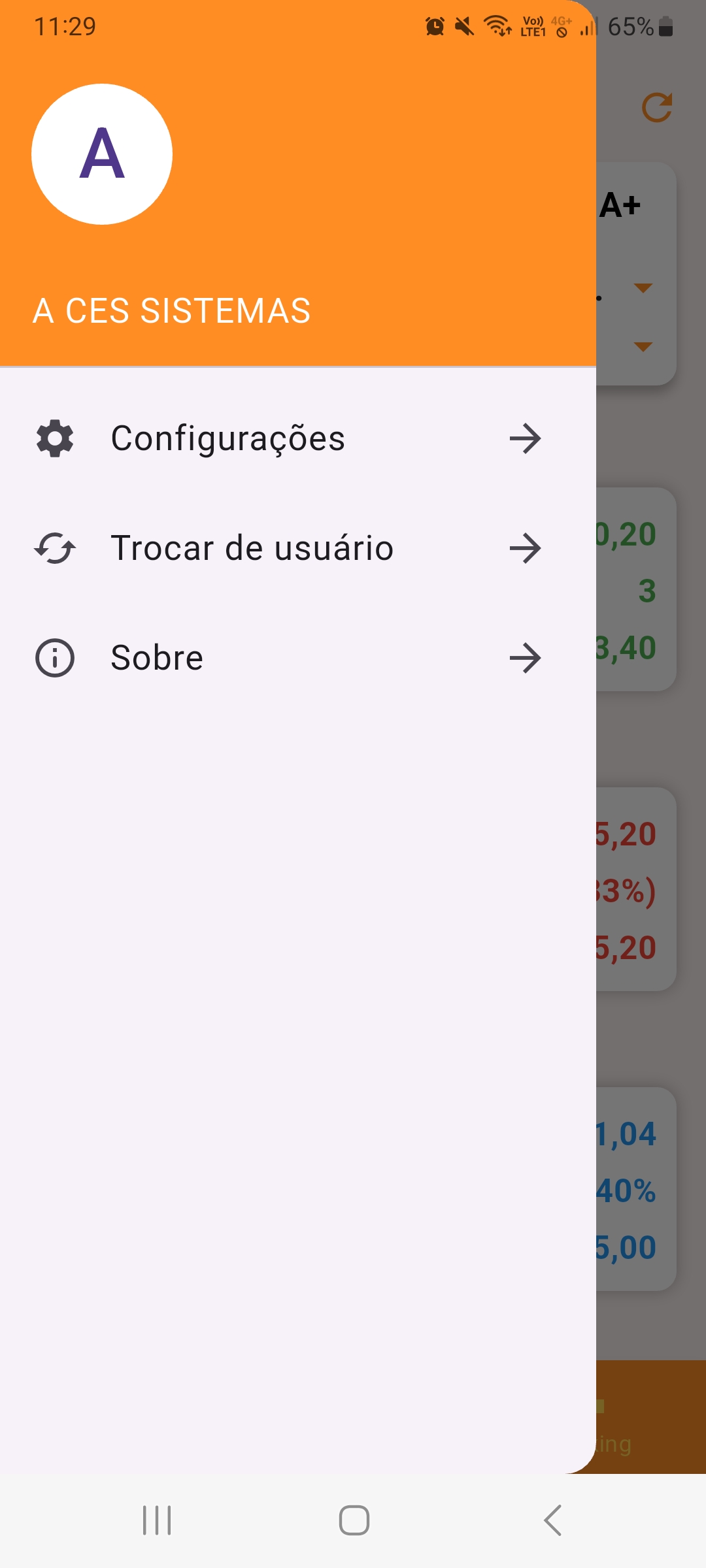This screenshot has width=706, height=1568.
Task: Go back with the system back button
Action: point(553,1520)
